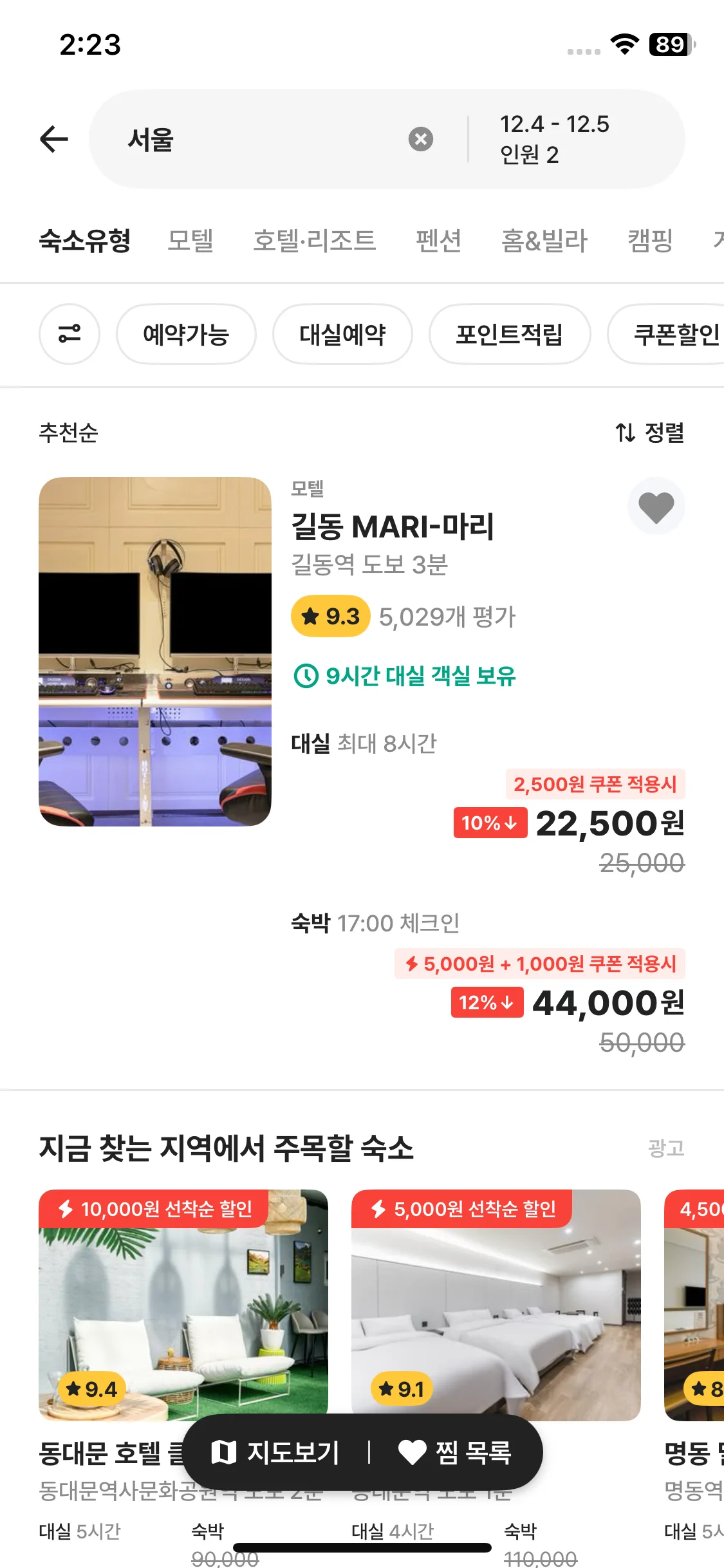Select the 호텔·리조트 tab
Viewport: 724px width, 1568px height.
(x=314, y=241)
